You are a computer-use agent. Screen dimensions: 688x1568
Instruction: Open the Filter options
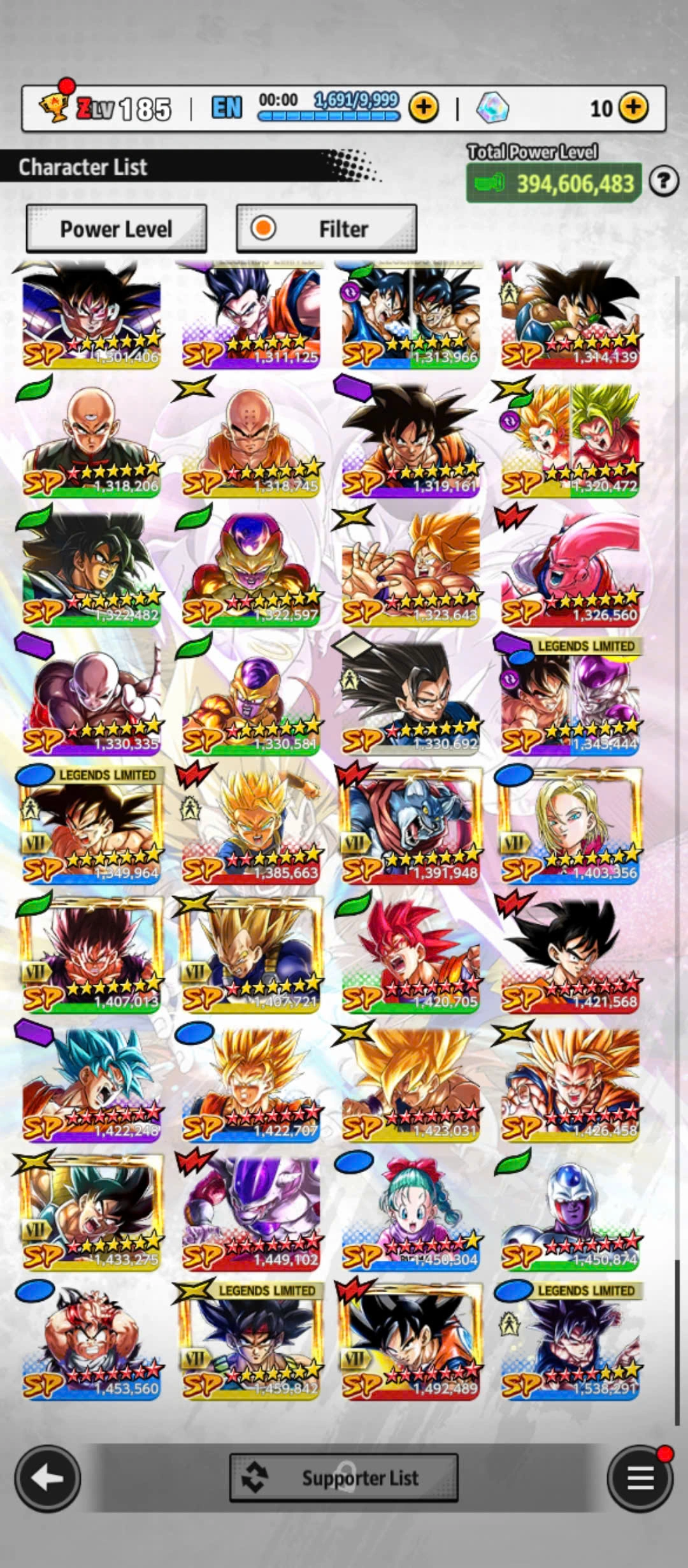(x=326, y=229)
